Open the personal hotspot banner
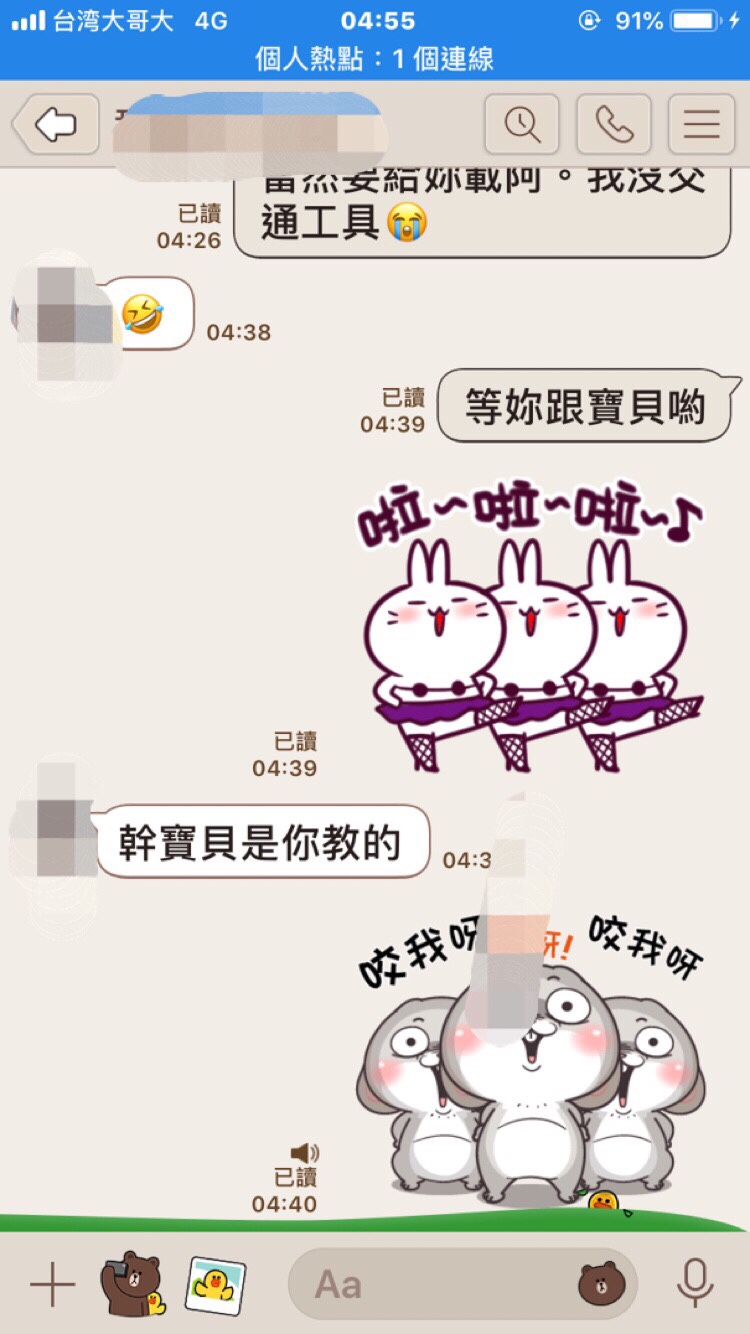This screenshot has height=1334, width=750. [x=375, y=58]
